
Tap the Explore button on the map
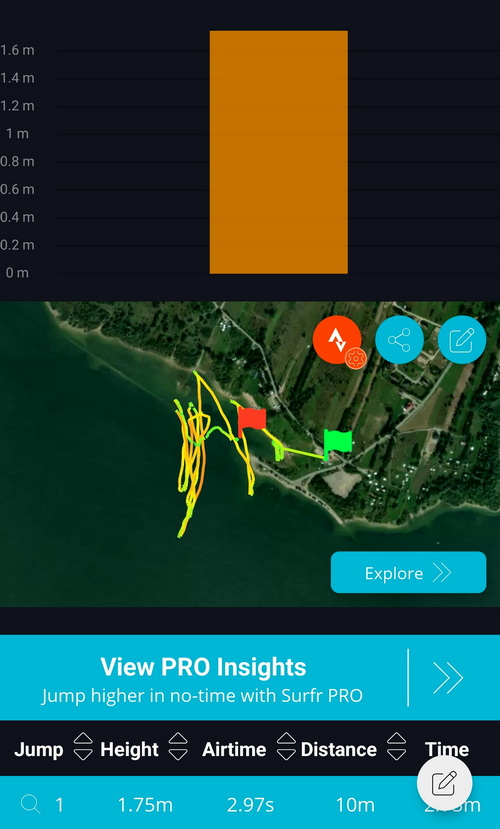[408, 573]
